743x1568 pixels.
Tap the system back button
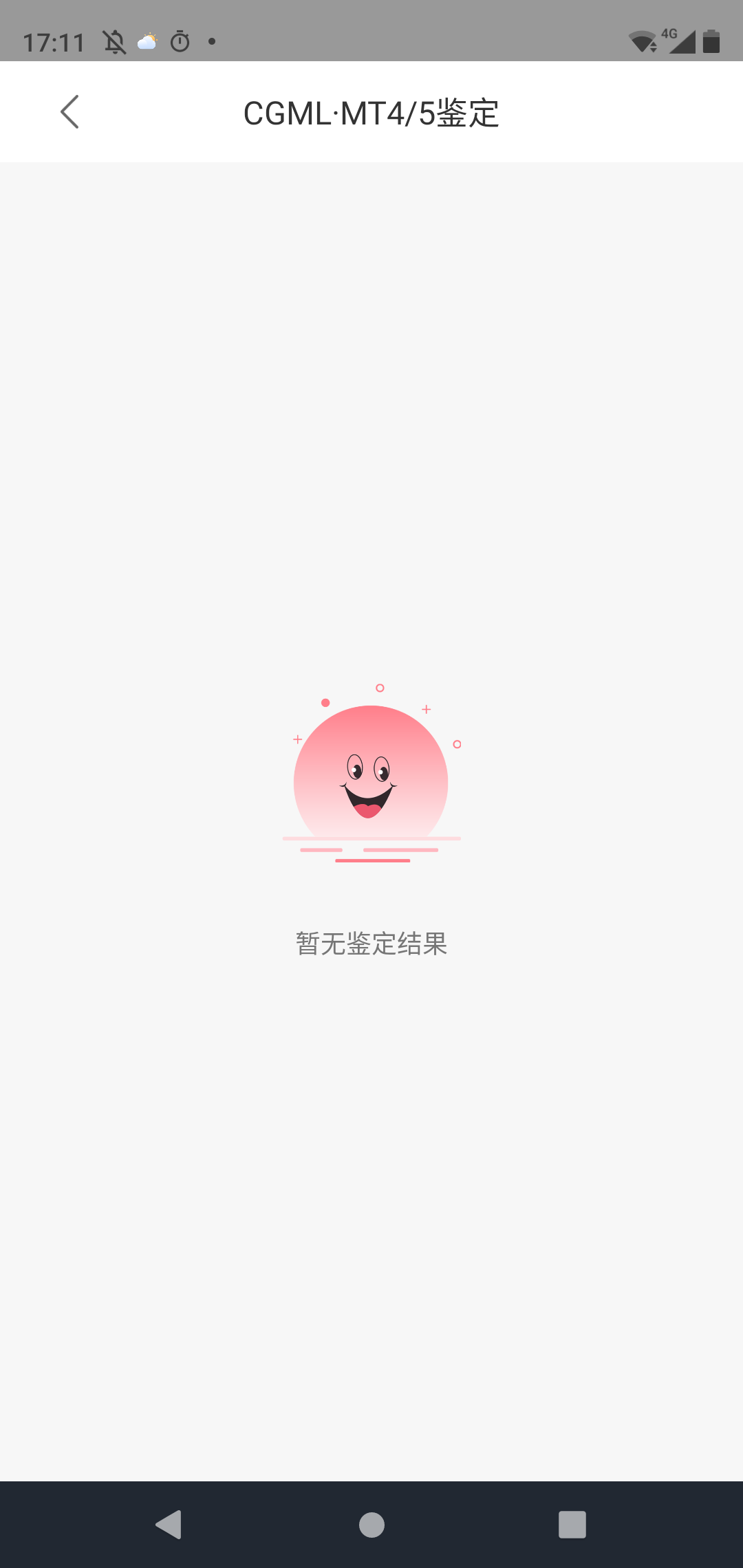click(x=169, y=1524)
